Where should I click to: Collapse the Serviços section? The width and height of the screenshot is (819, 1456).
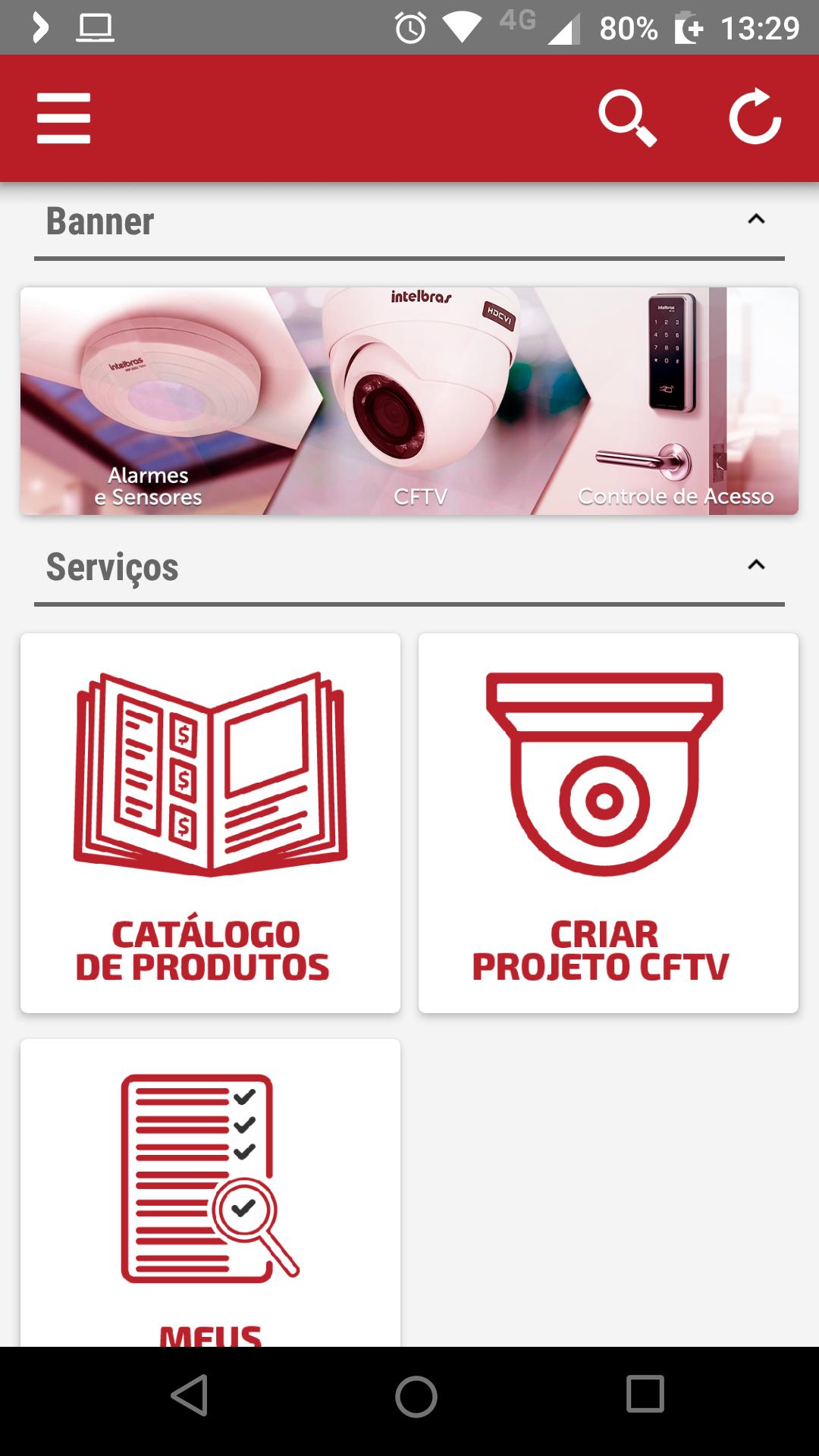click(756, 566)
